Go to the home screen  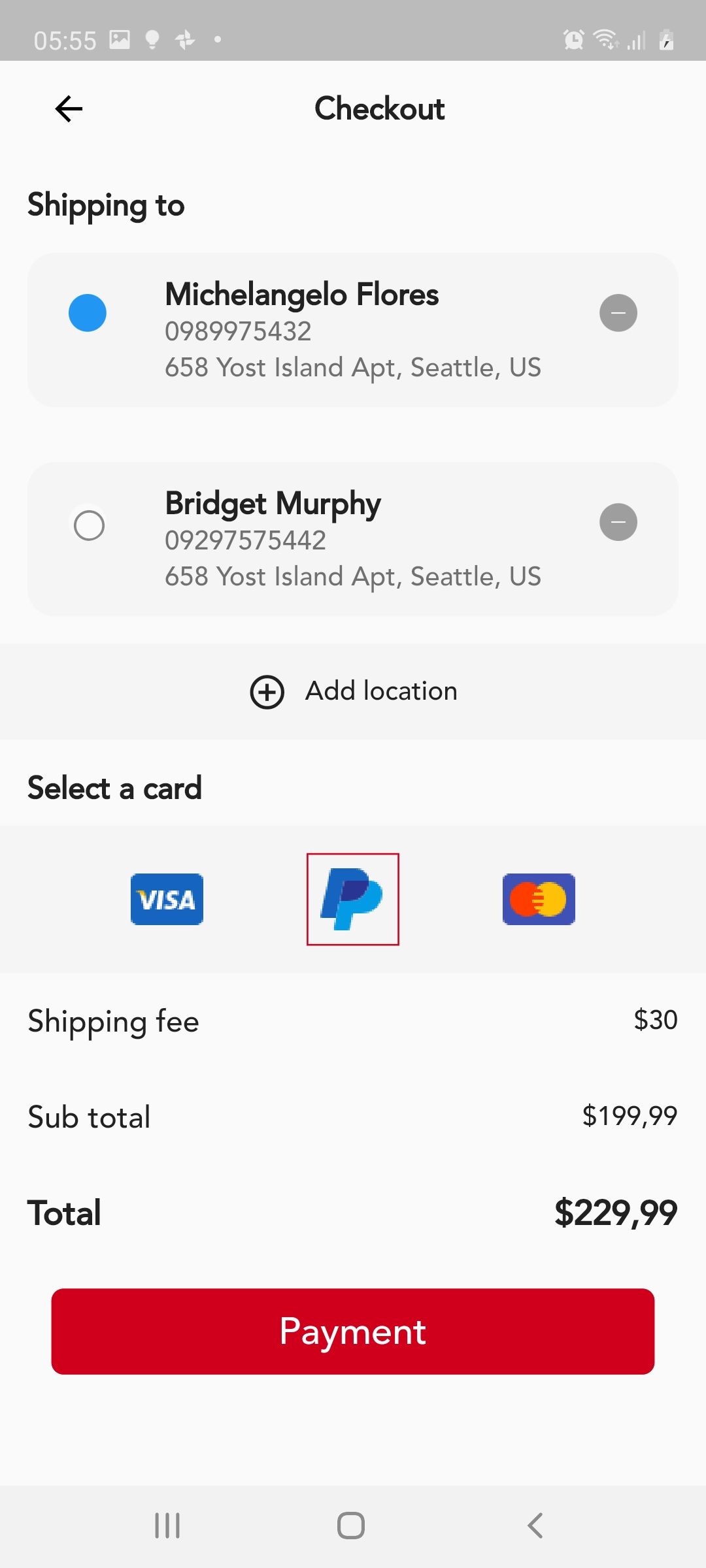[351, 1526]
